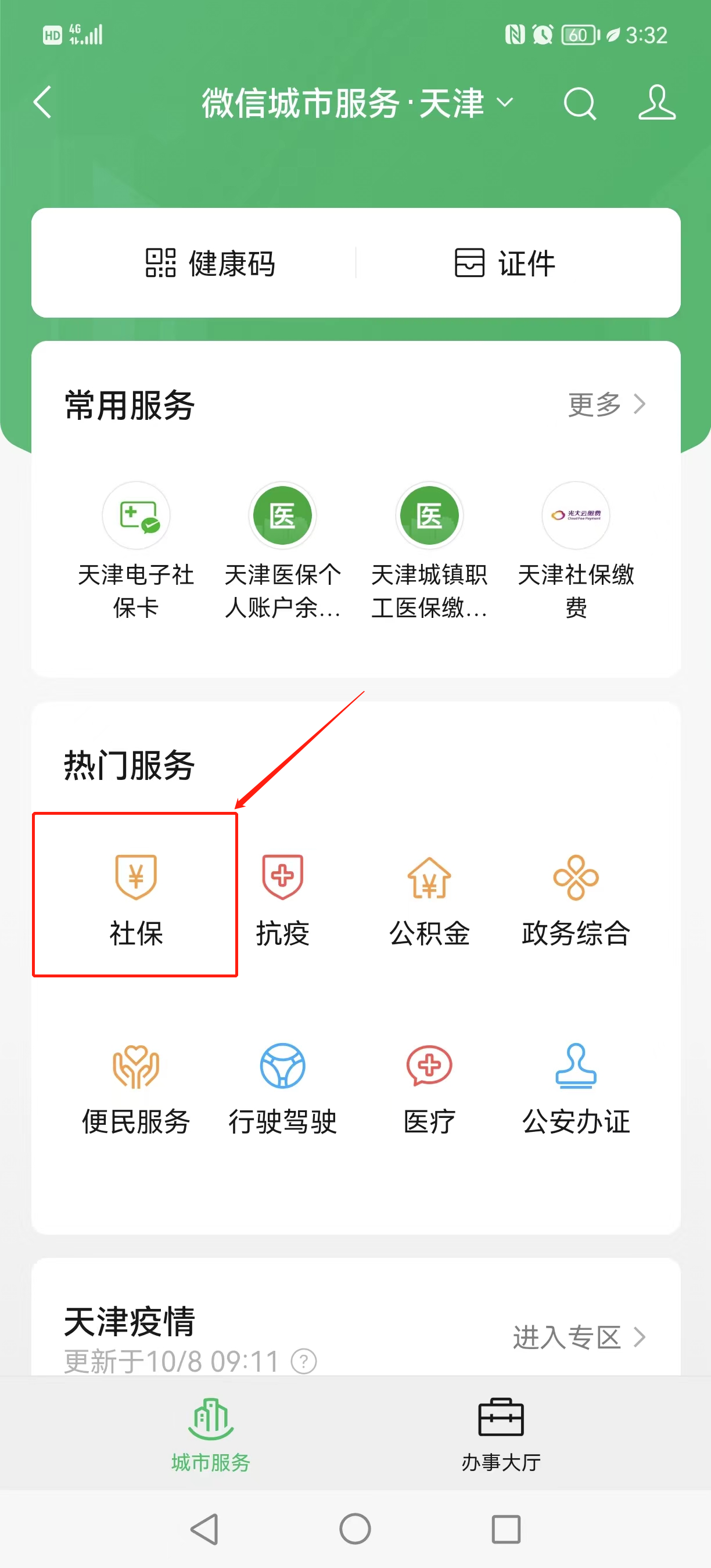The width and height of the screenshot is (711, 1568).
Task: Open 政务综合 services
Action: click(x=575, y=899)
